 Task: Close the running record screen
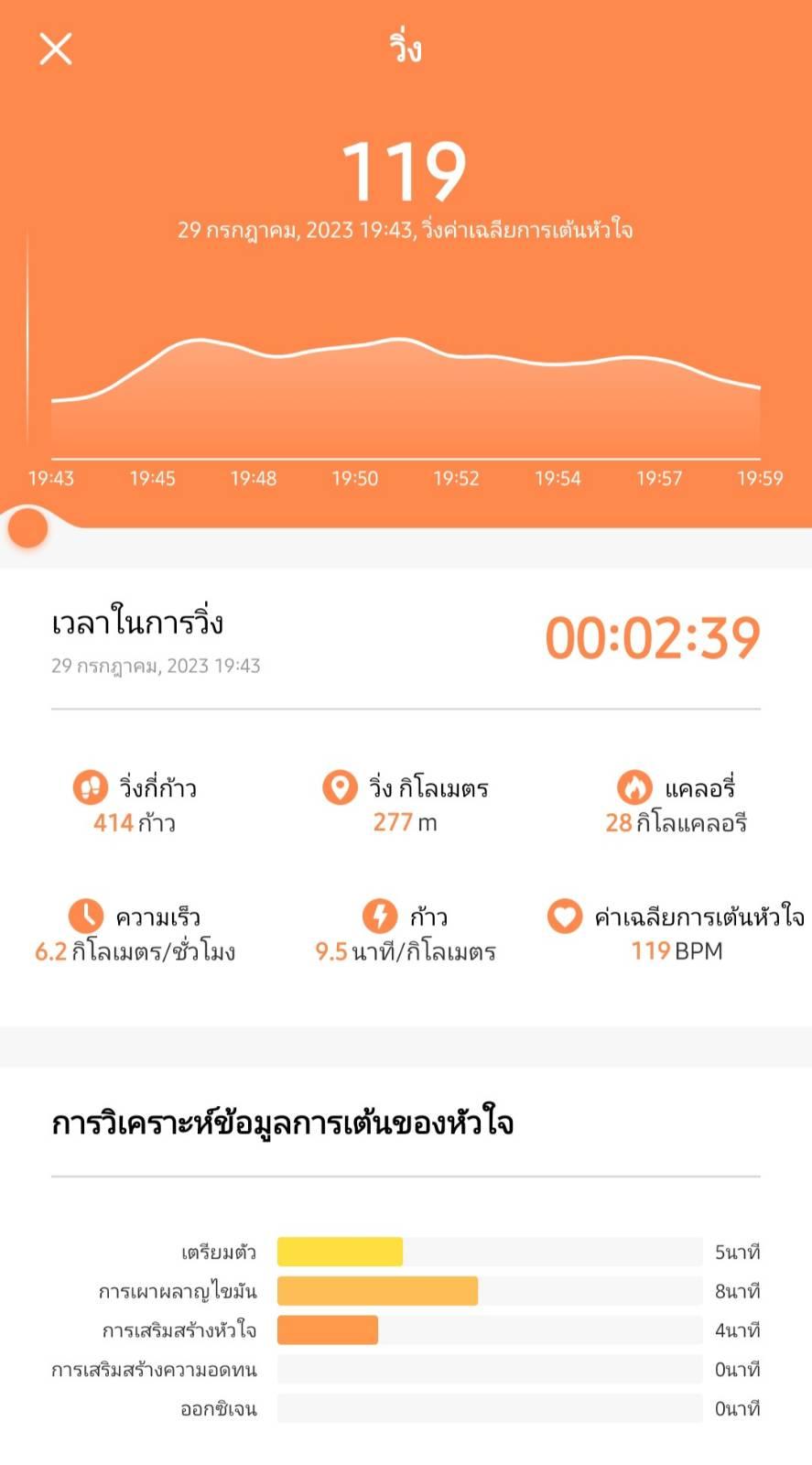(56, 49)
